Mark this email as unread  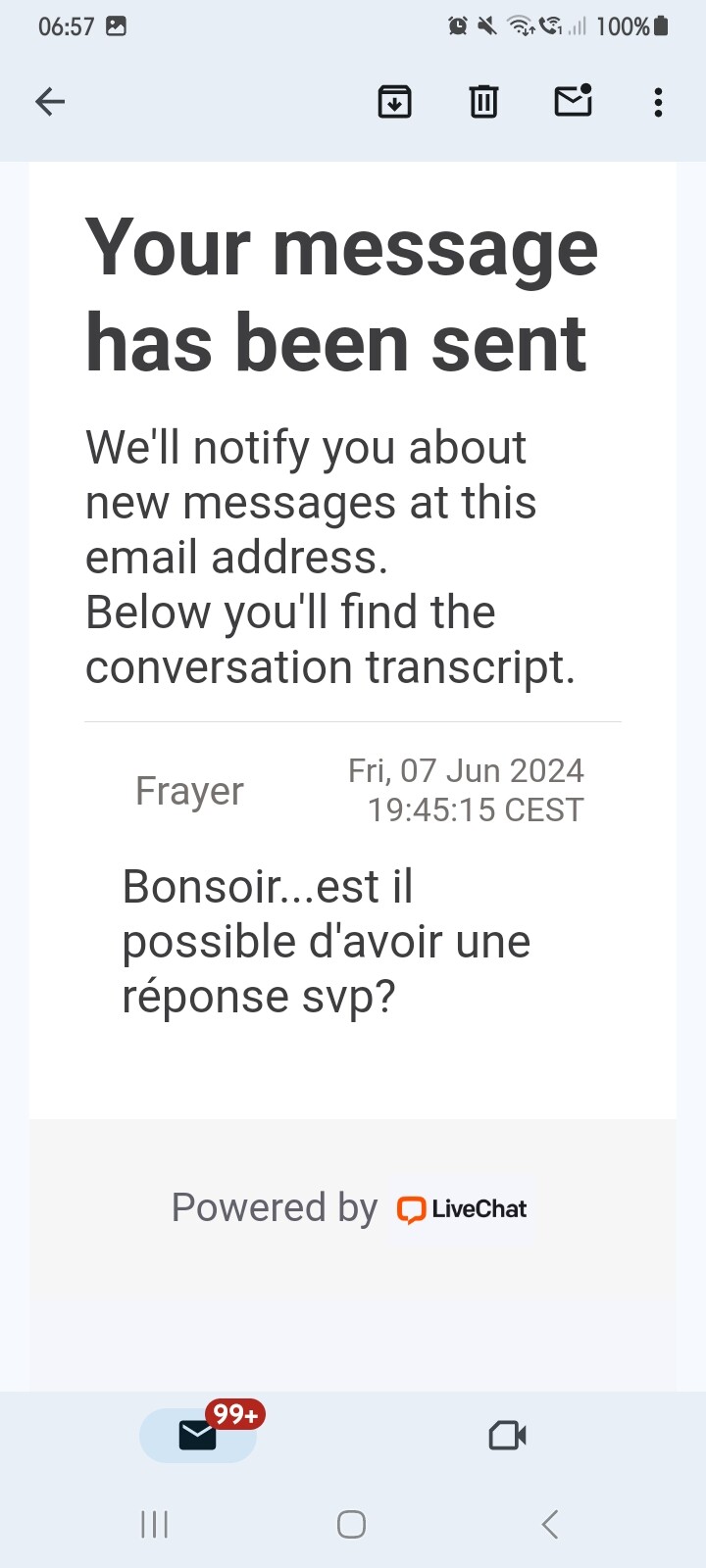pyautogui.click(x=574, y=100)
